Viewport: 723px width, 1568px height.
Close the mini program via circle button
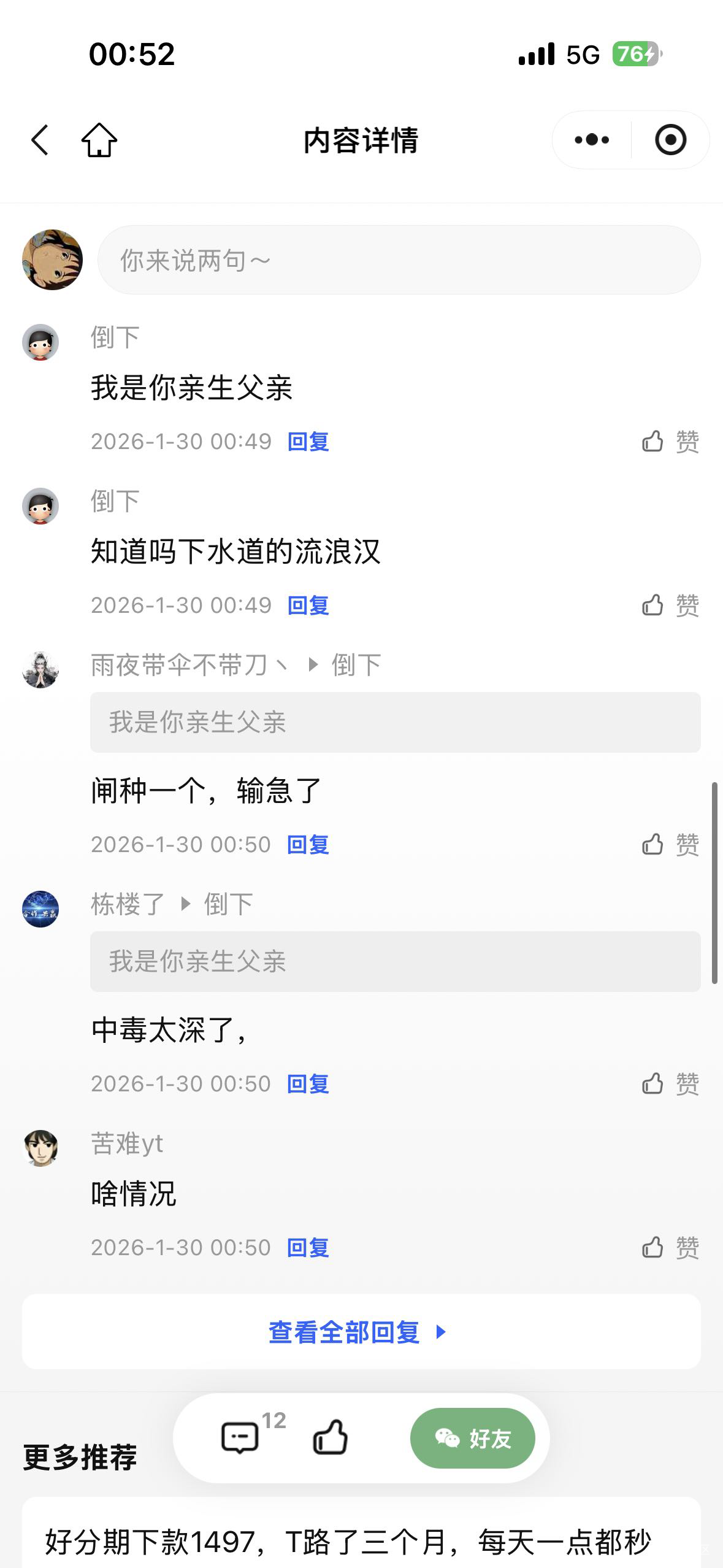(670, 140)
